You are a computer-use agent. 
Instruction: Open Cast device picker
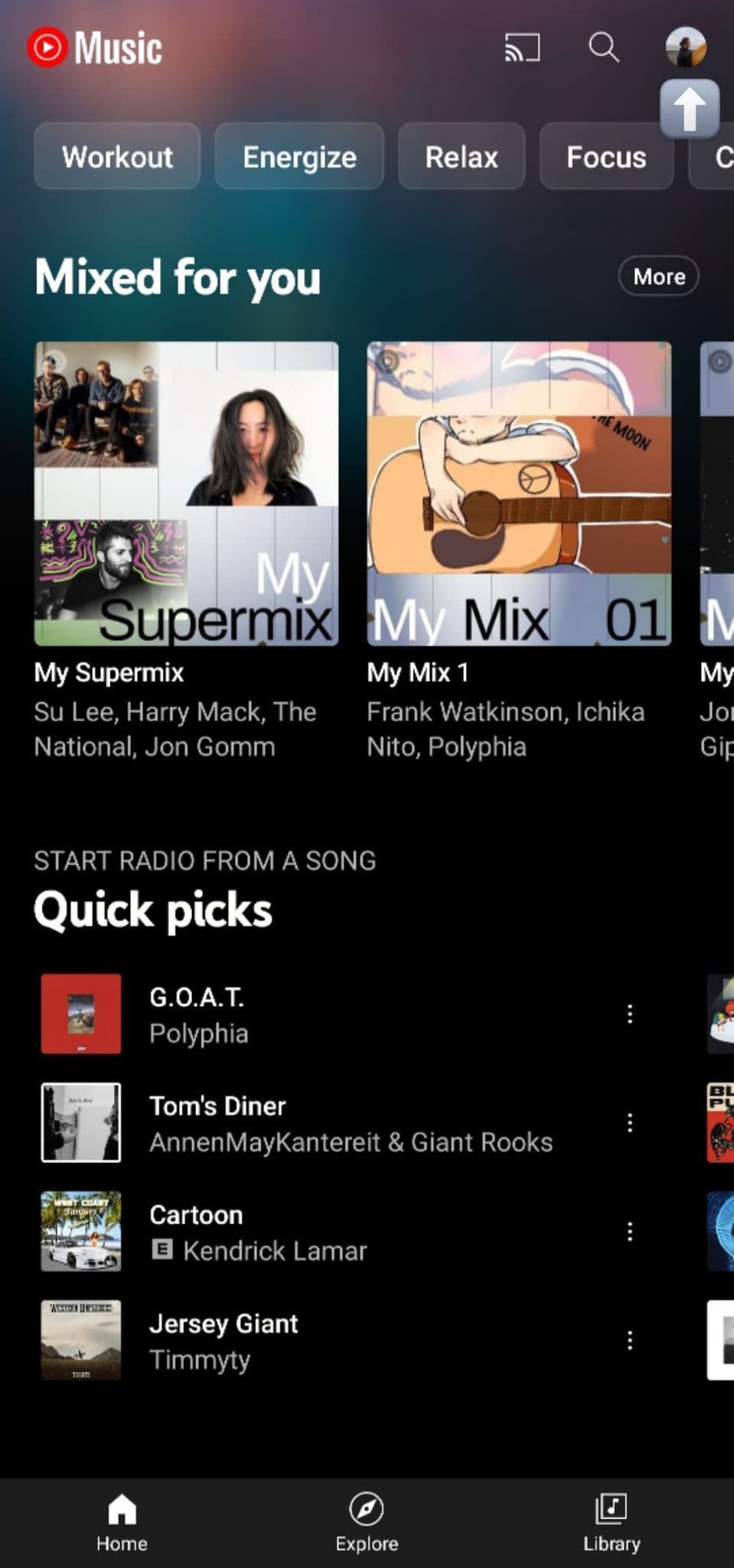tap(521, 48)
